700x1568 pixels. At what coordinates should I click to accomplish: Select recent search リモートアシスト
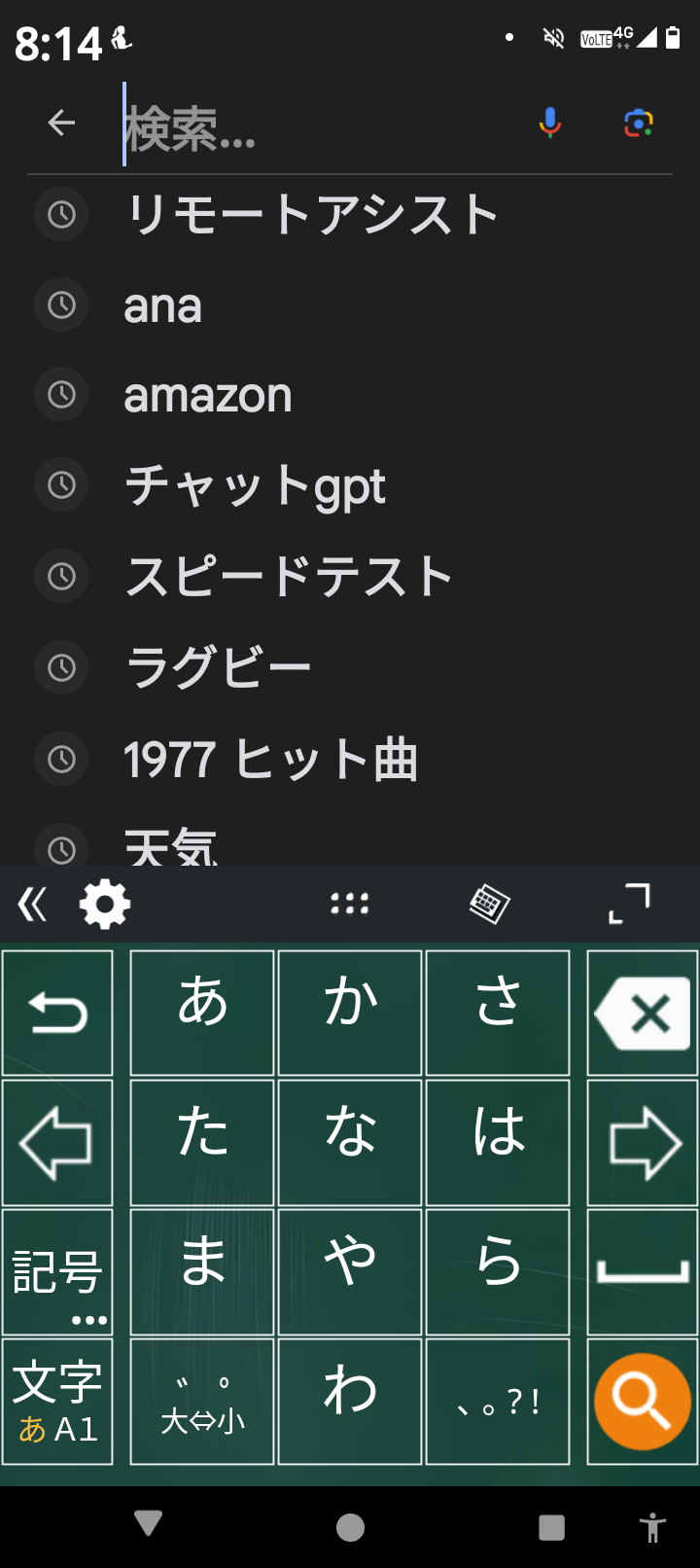[x=311, y=215]
